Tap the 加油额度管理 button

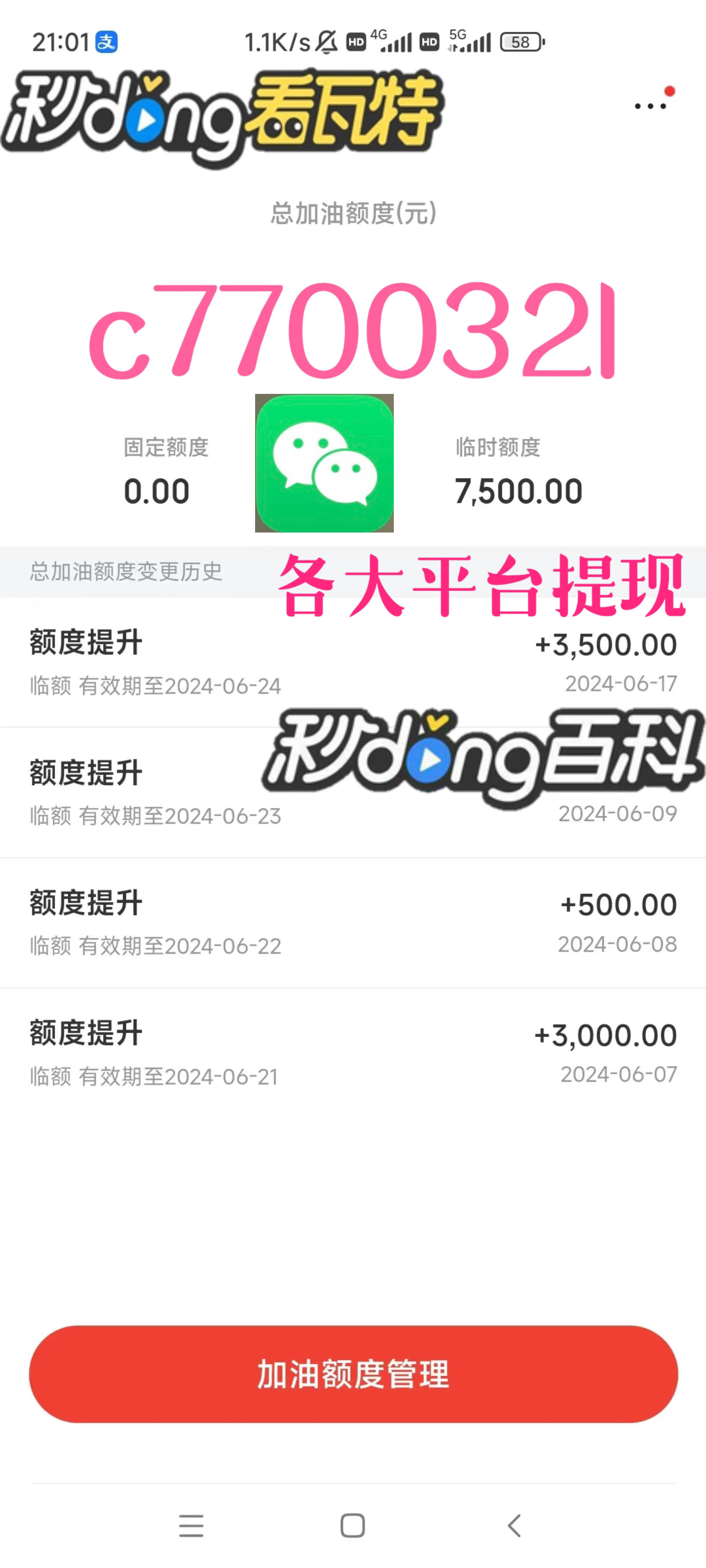point(353,1374)
